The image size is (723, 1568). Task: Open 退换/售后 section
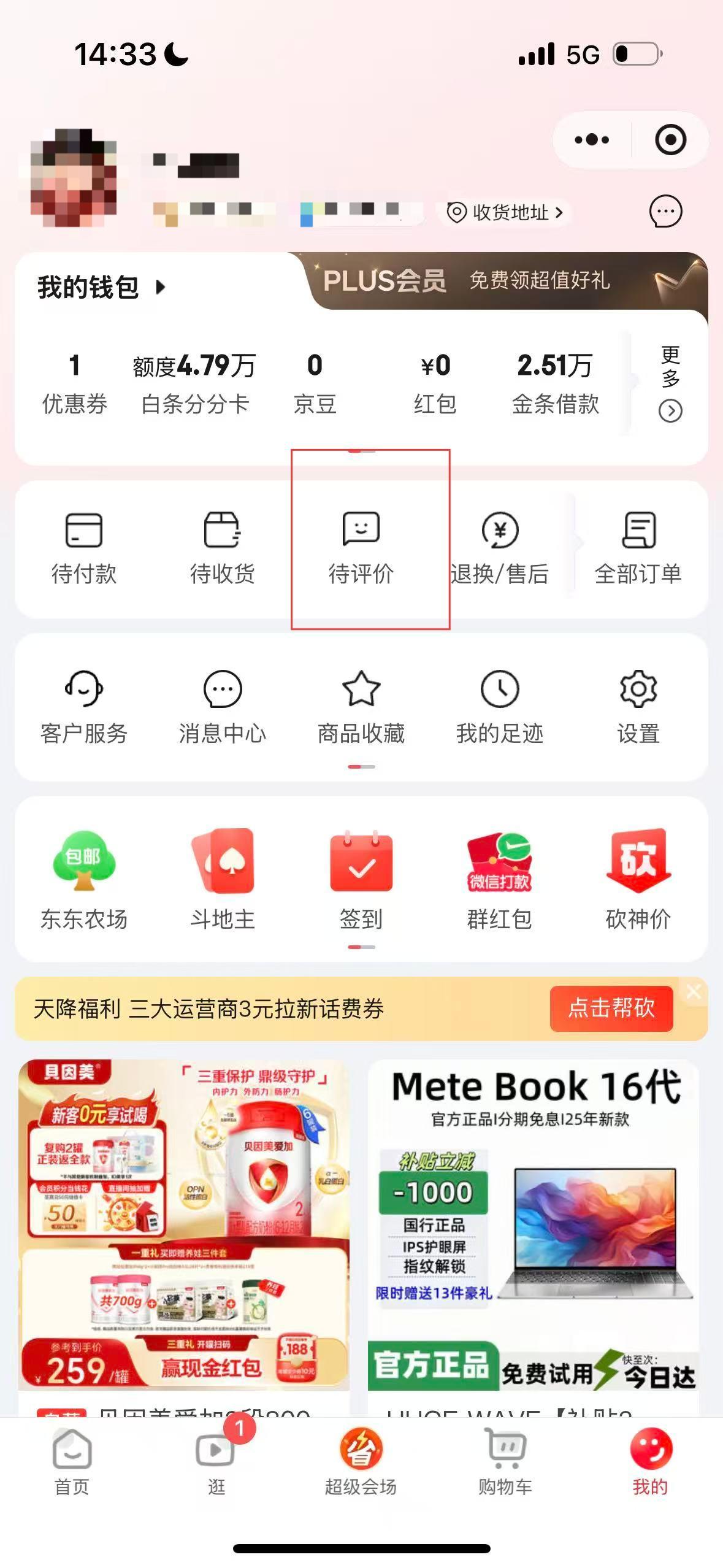[x=500, y=547]
